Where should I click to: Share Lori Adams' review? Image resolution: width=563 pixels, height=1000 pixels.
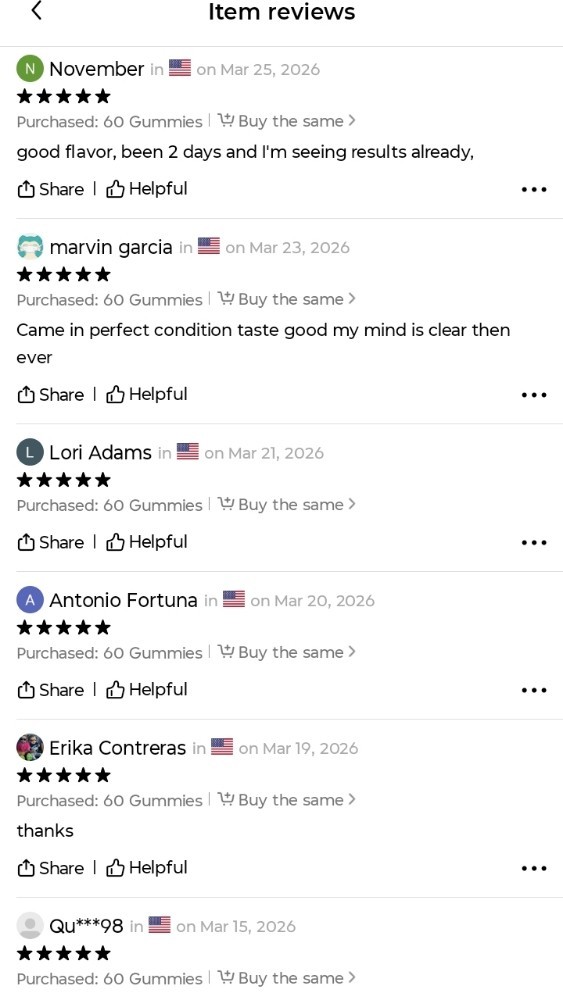tap(50, 542)
